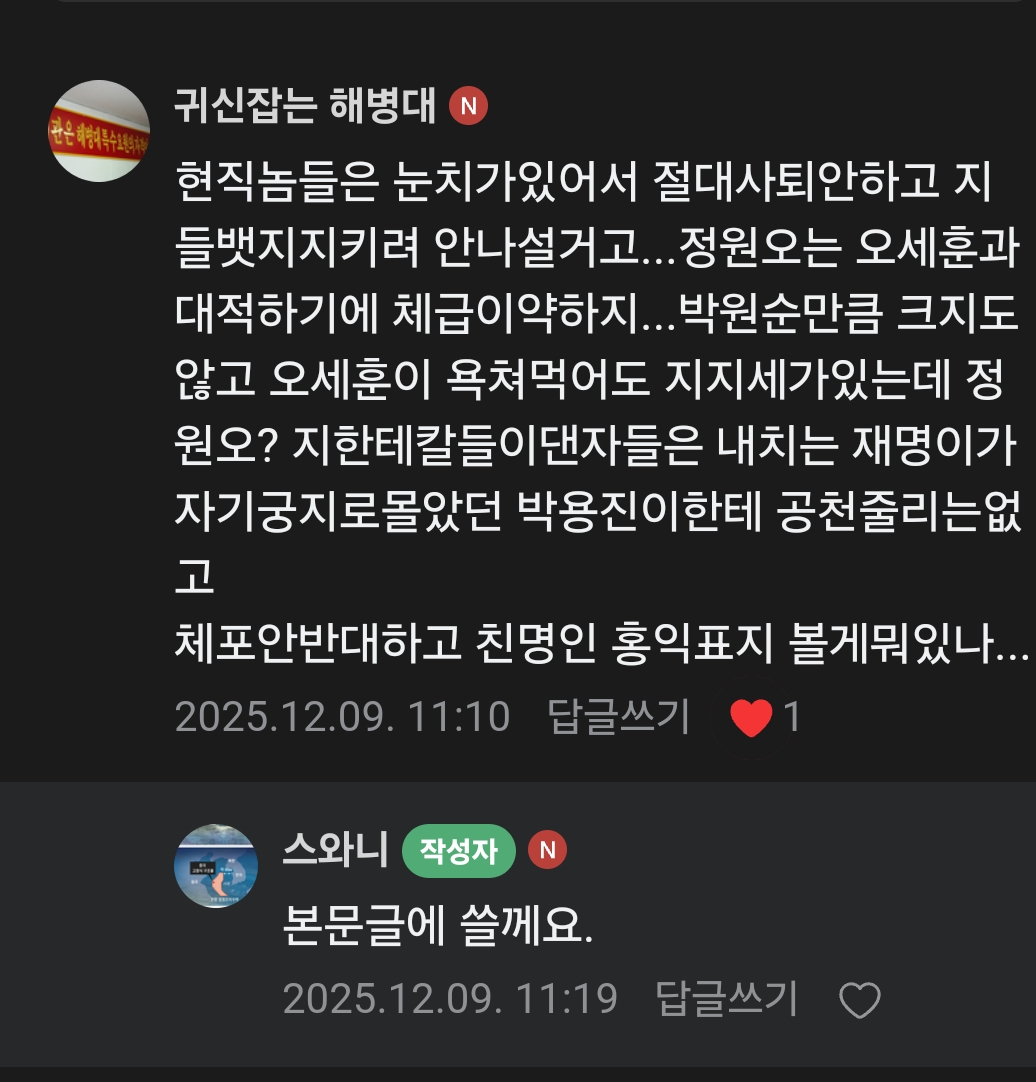Viewport: 1036px width, 1082px height.
Task: Open 귀신잡는 해병대's profile picture
Action: [99, 131]
